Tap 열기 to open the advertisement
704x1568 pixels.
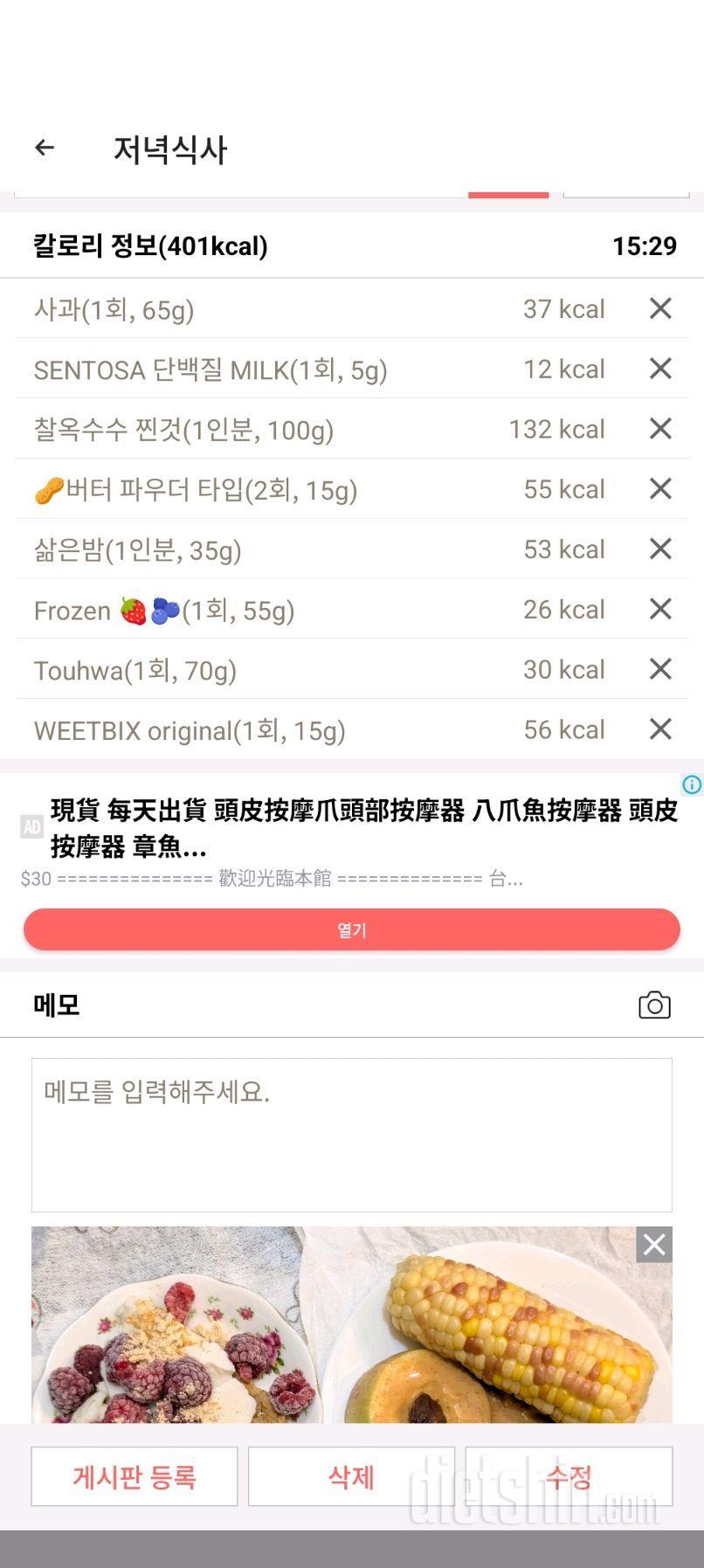coord(351,929)
